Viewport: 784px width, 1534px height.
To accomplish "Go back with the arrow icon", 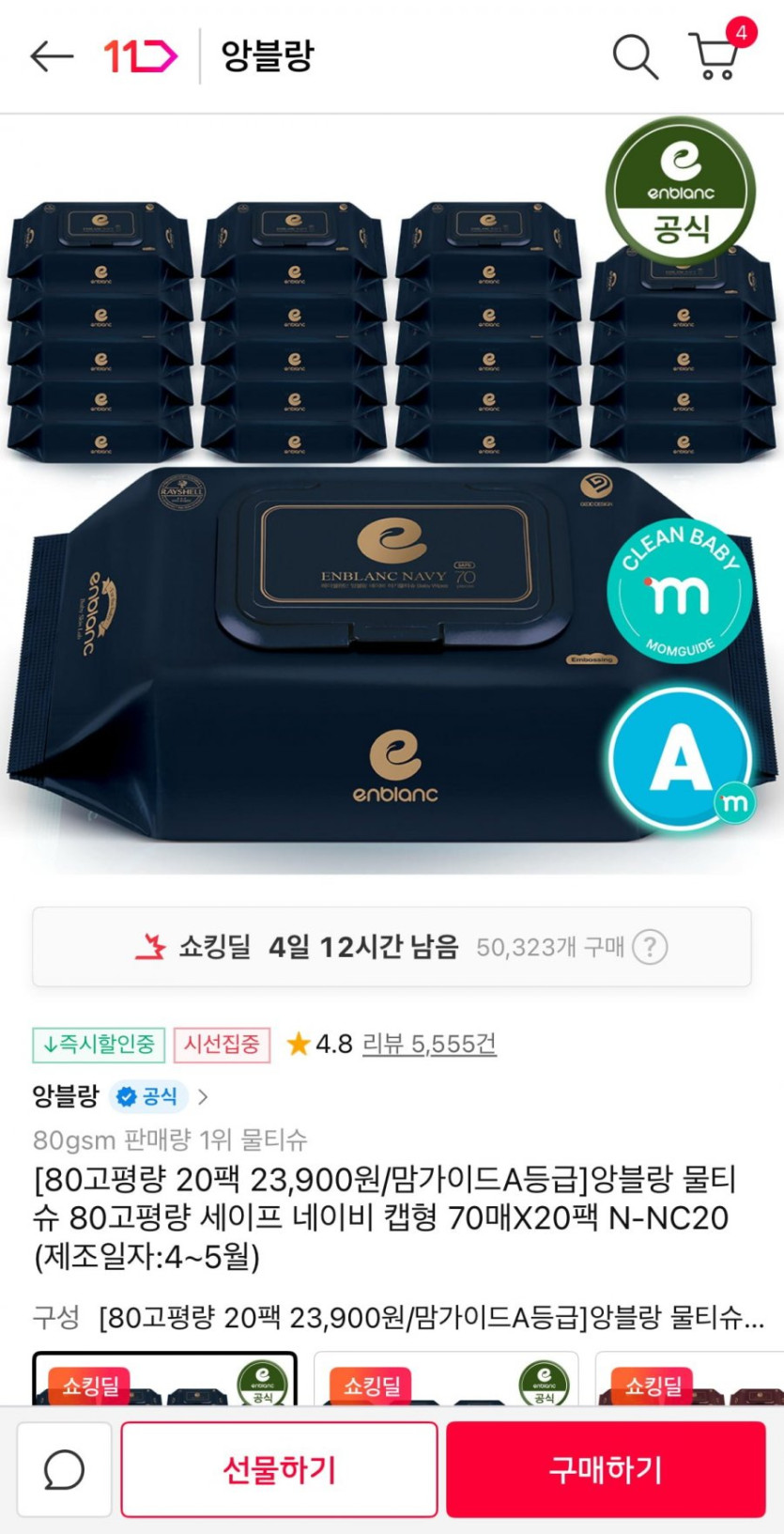I will [x=52, y=56].
